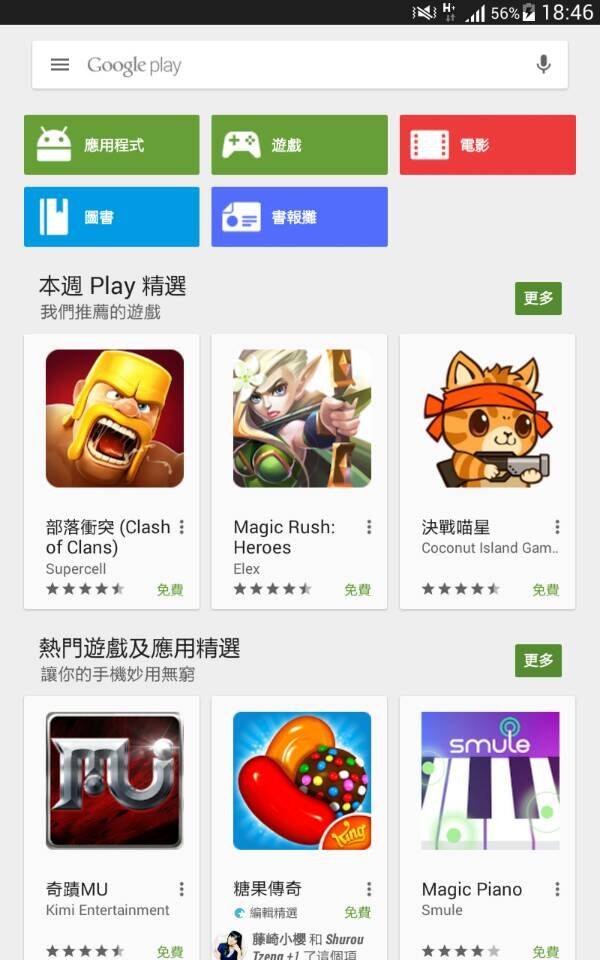Open overflow menu on Clash of Clans card

point(181,527)
